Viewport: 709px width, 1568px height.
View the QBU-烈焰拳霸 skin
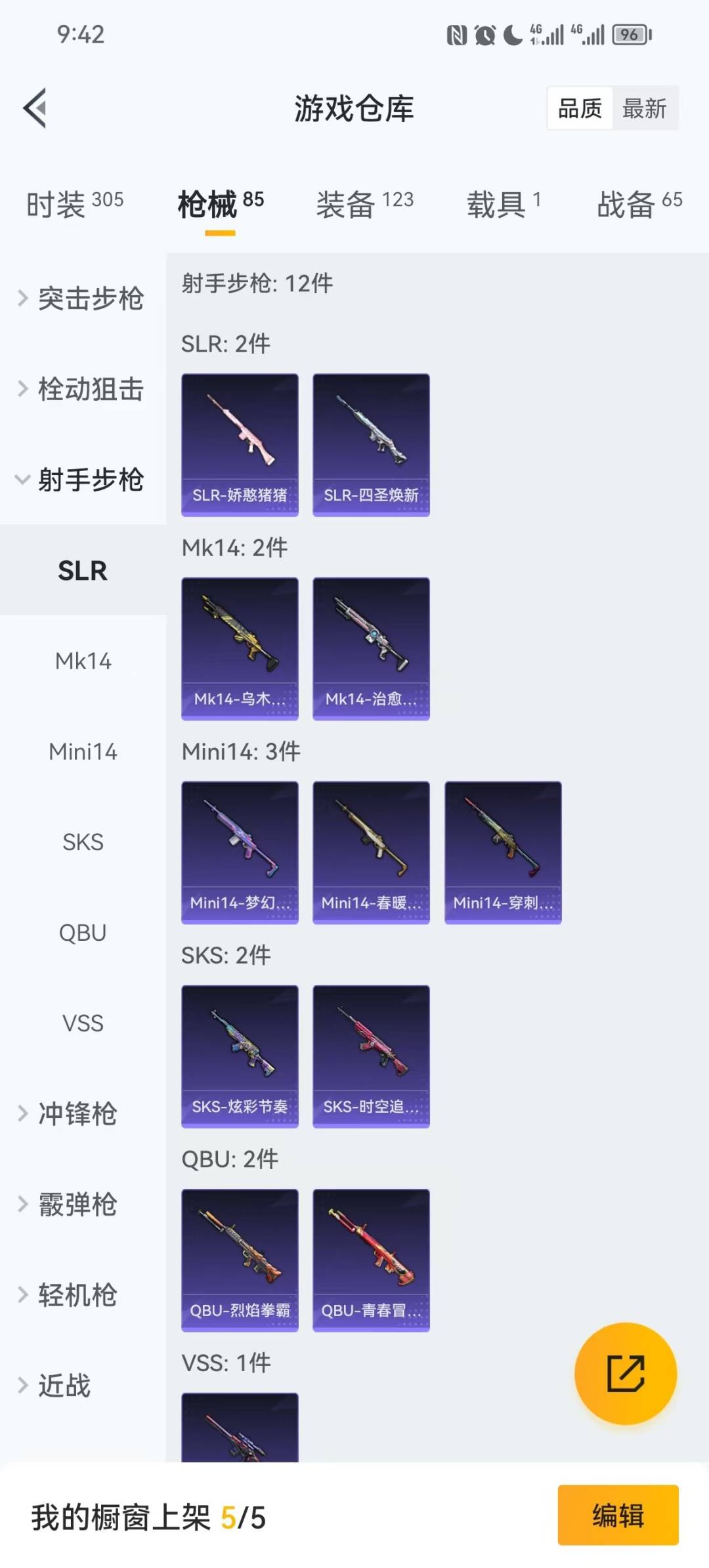pos(240,1260)
